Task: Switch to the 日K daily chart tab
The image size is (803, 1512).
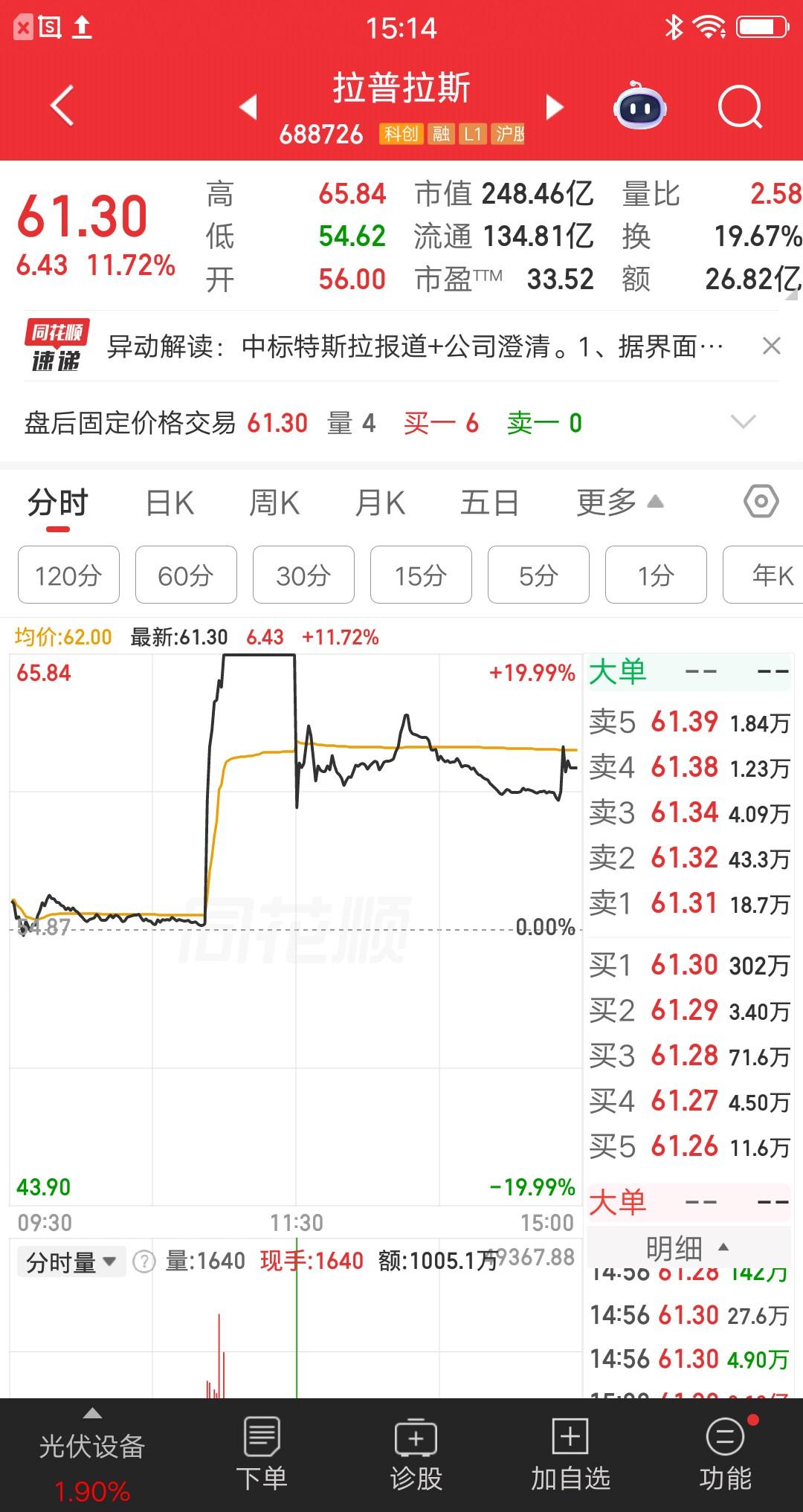Action: 170,503
